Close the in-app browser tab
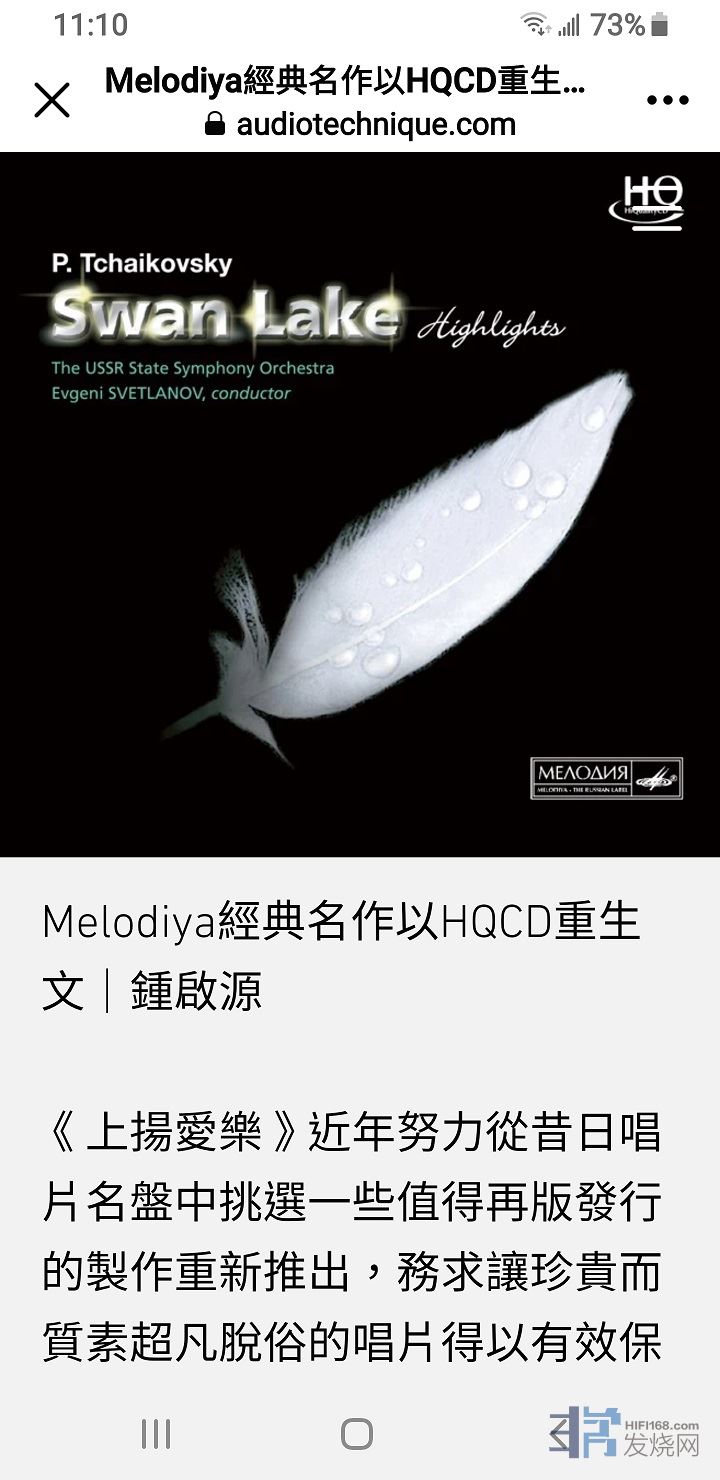This screenshot has height=1480, width=720. tap(52, 100)
